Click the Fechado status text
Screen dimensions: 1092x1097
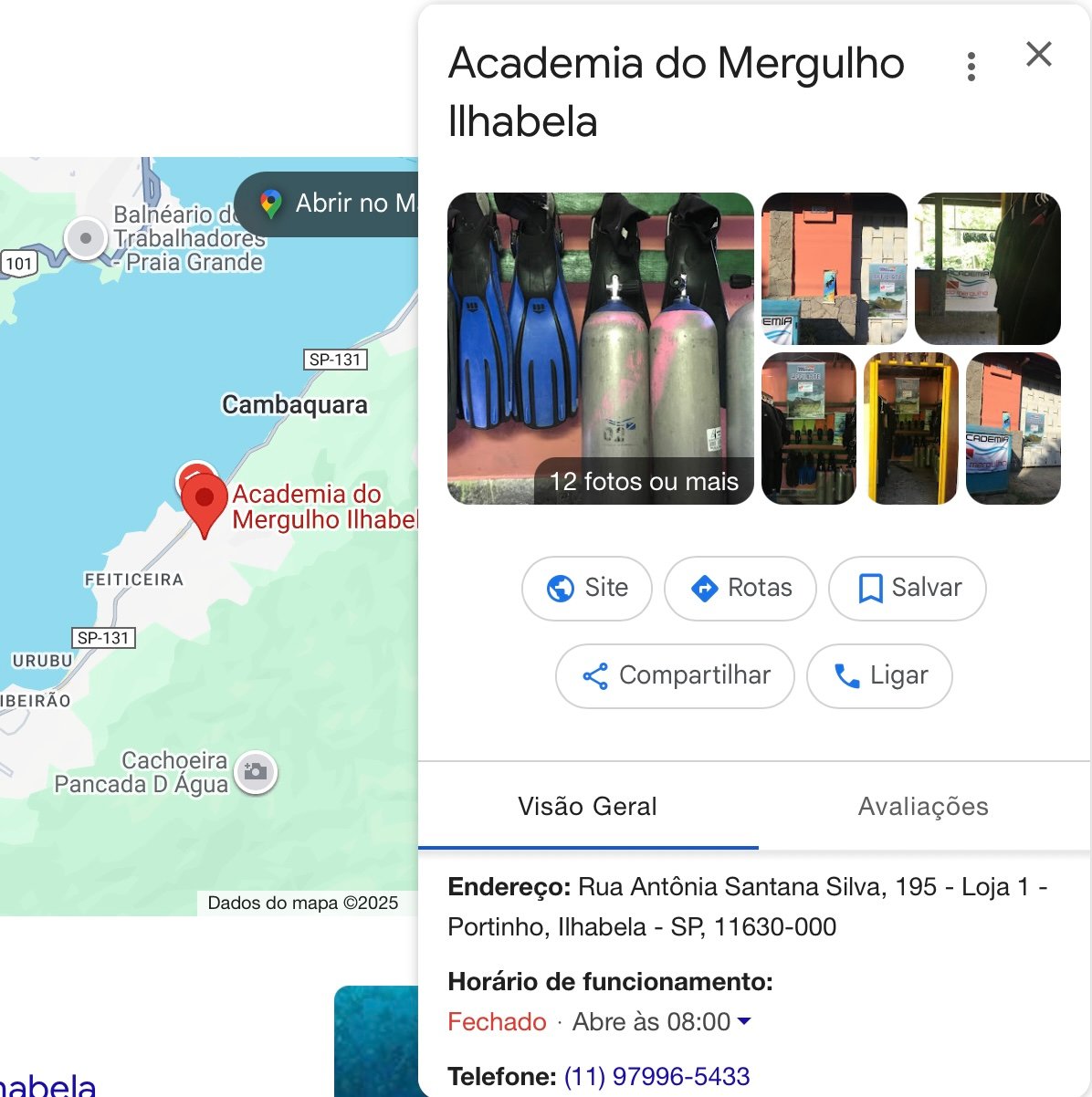497,1021
